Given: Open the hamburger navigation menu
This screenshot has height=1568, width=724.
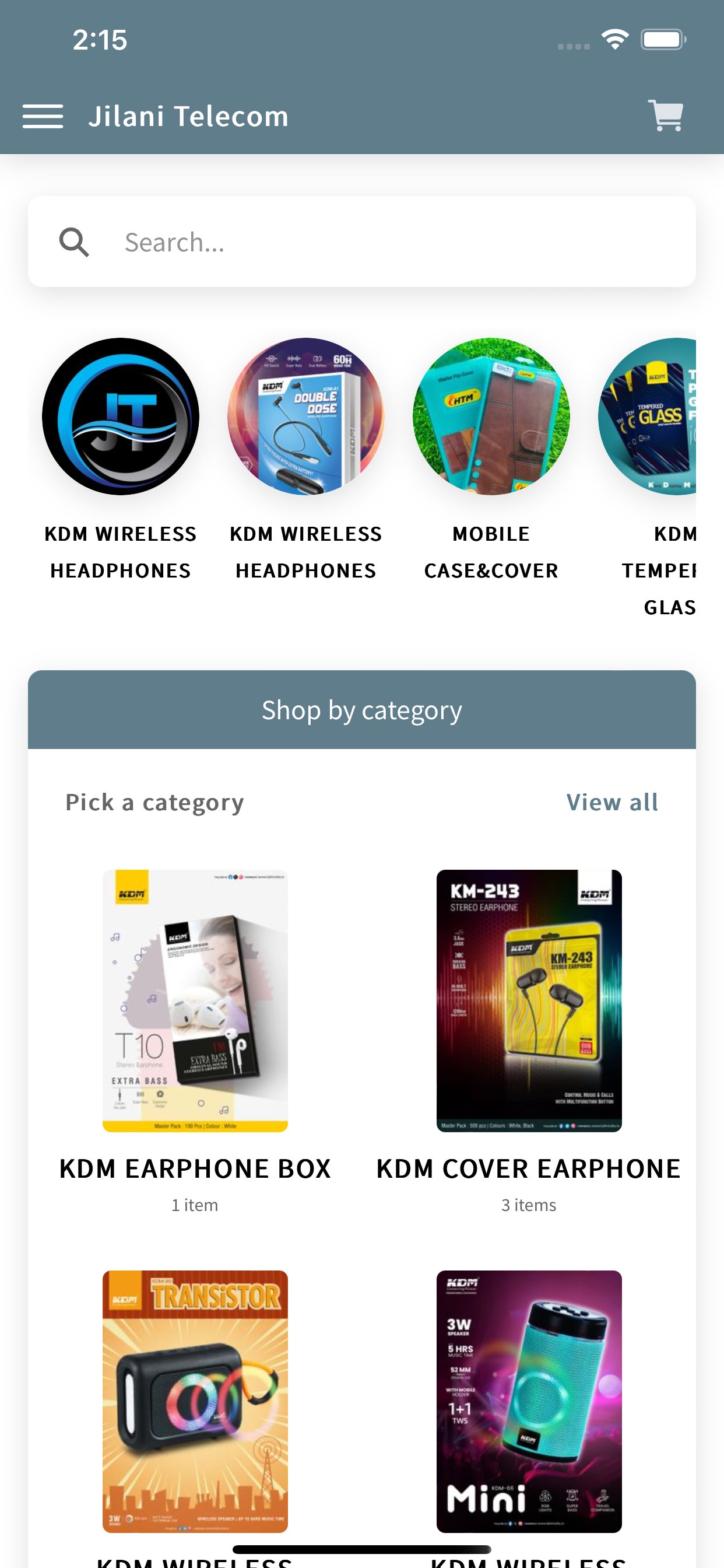Looking at the screenshot, I should (x=43, y=116).
